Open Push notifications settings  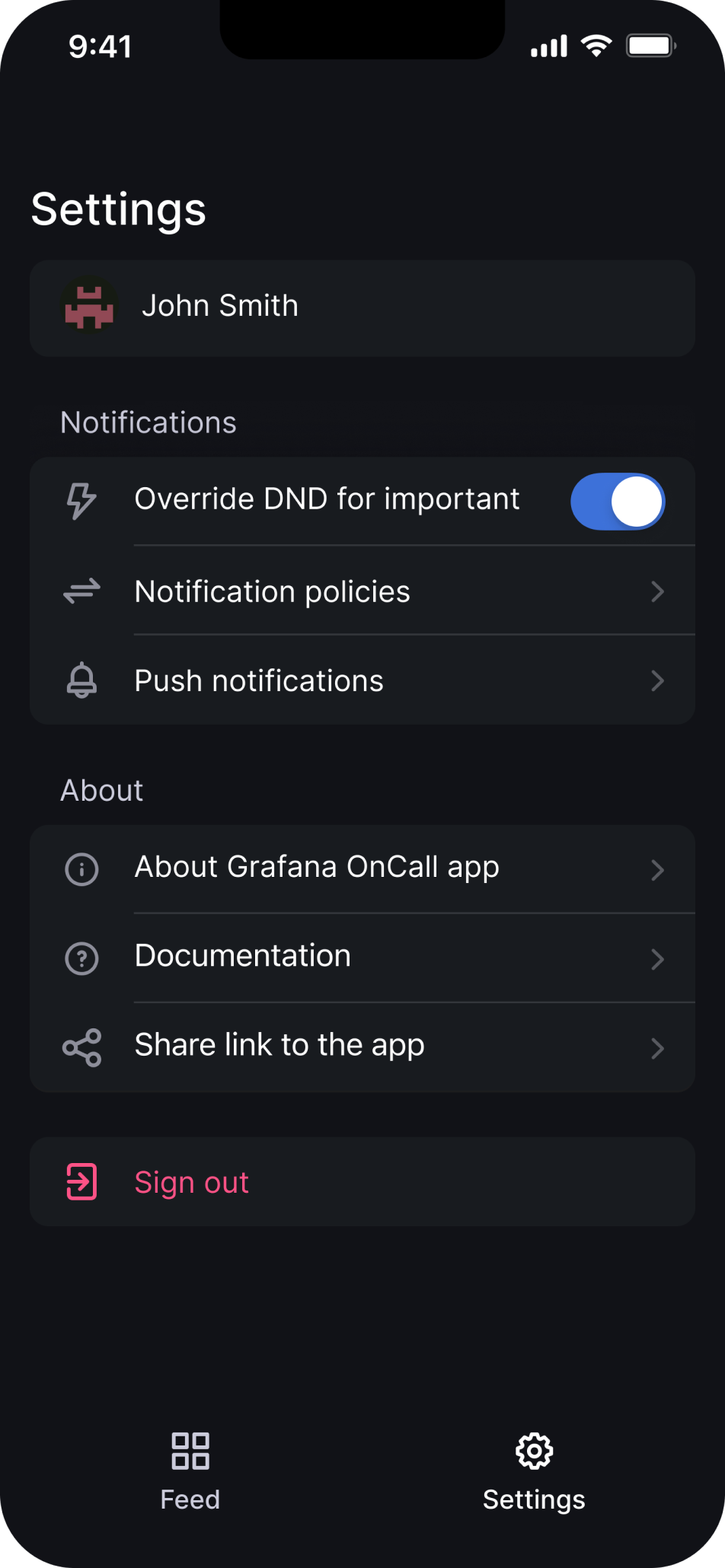(362, 680)
